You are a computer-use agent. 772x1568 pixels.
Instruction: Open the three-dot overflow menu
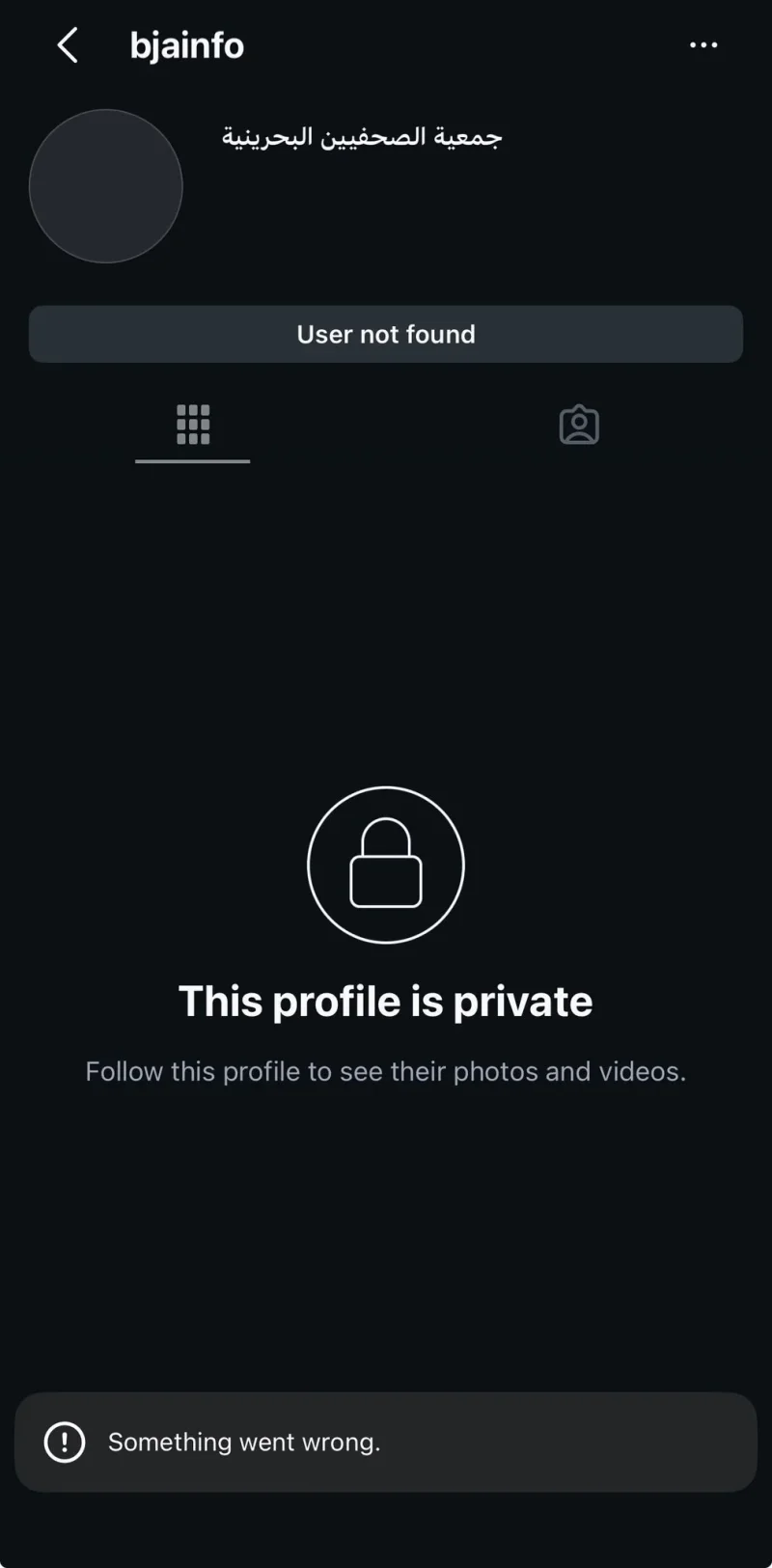pos(703,45)
